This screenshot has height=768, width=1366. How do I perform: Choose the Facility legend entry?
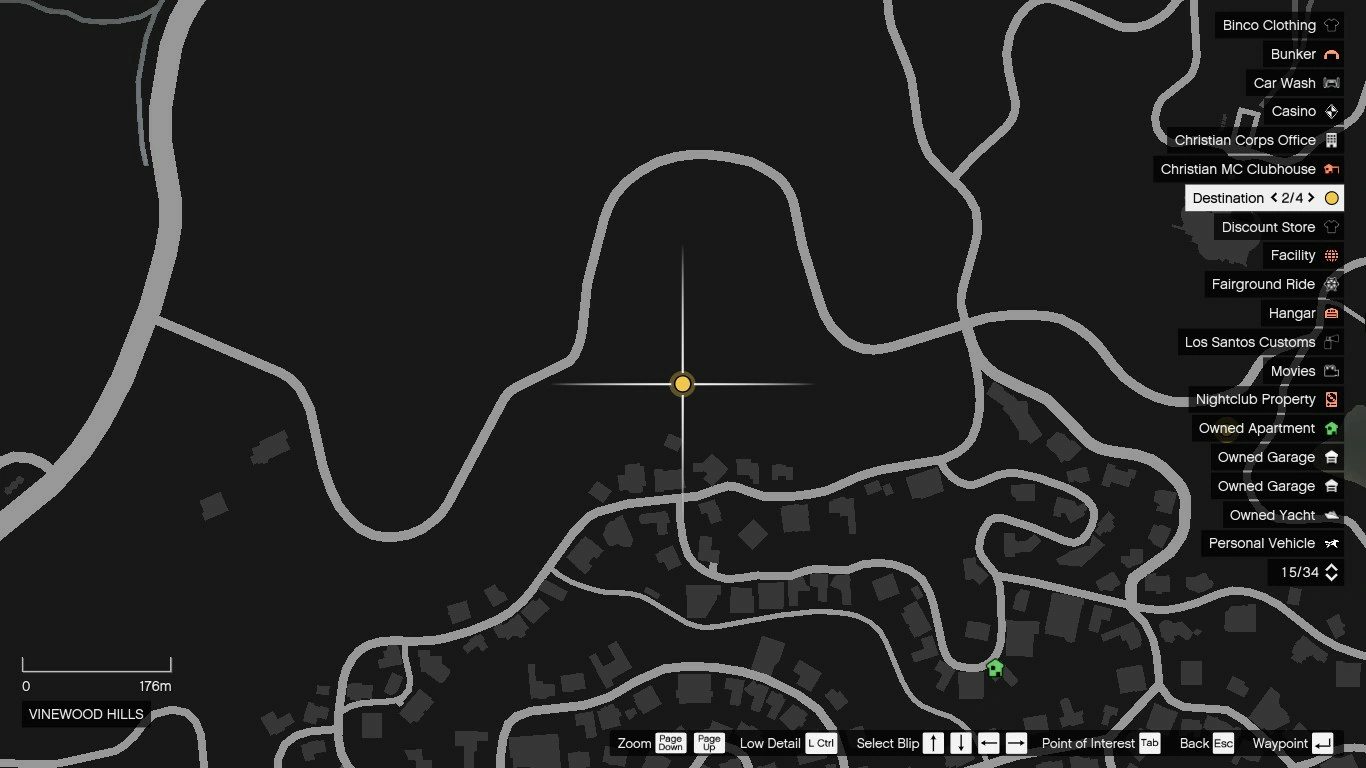pos(1303,255)
